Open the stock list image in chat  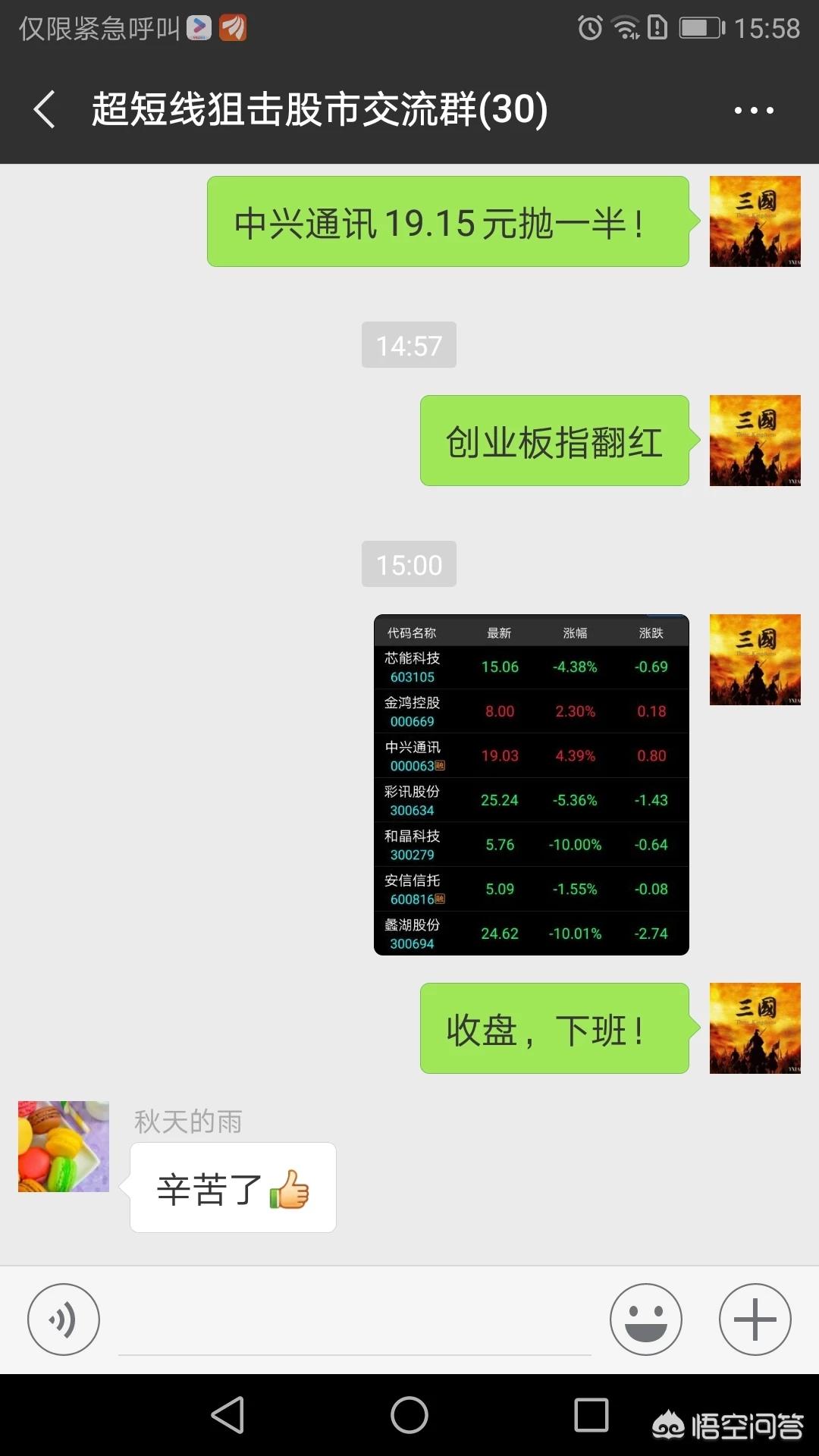[531, 784]
